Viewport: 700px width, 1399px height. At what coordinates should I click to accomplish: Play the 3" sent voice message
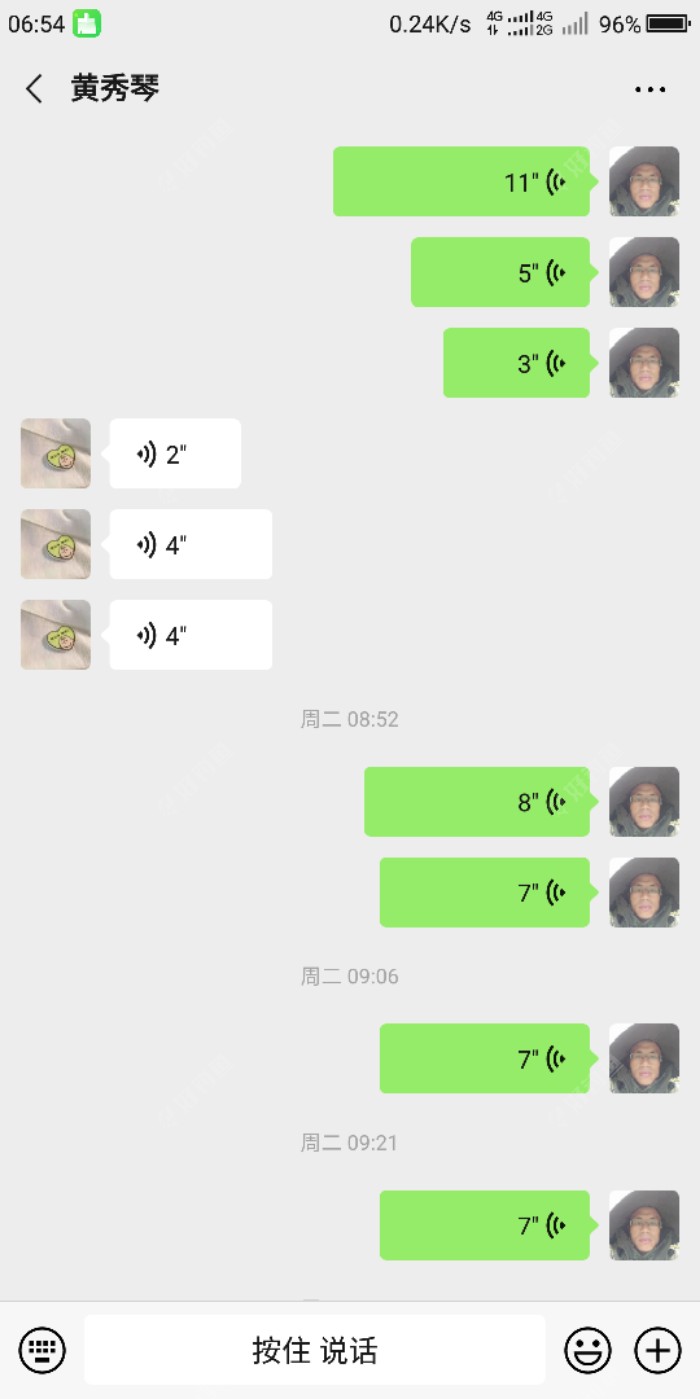(x=516, y=363)
